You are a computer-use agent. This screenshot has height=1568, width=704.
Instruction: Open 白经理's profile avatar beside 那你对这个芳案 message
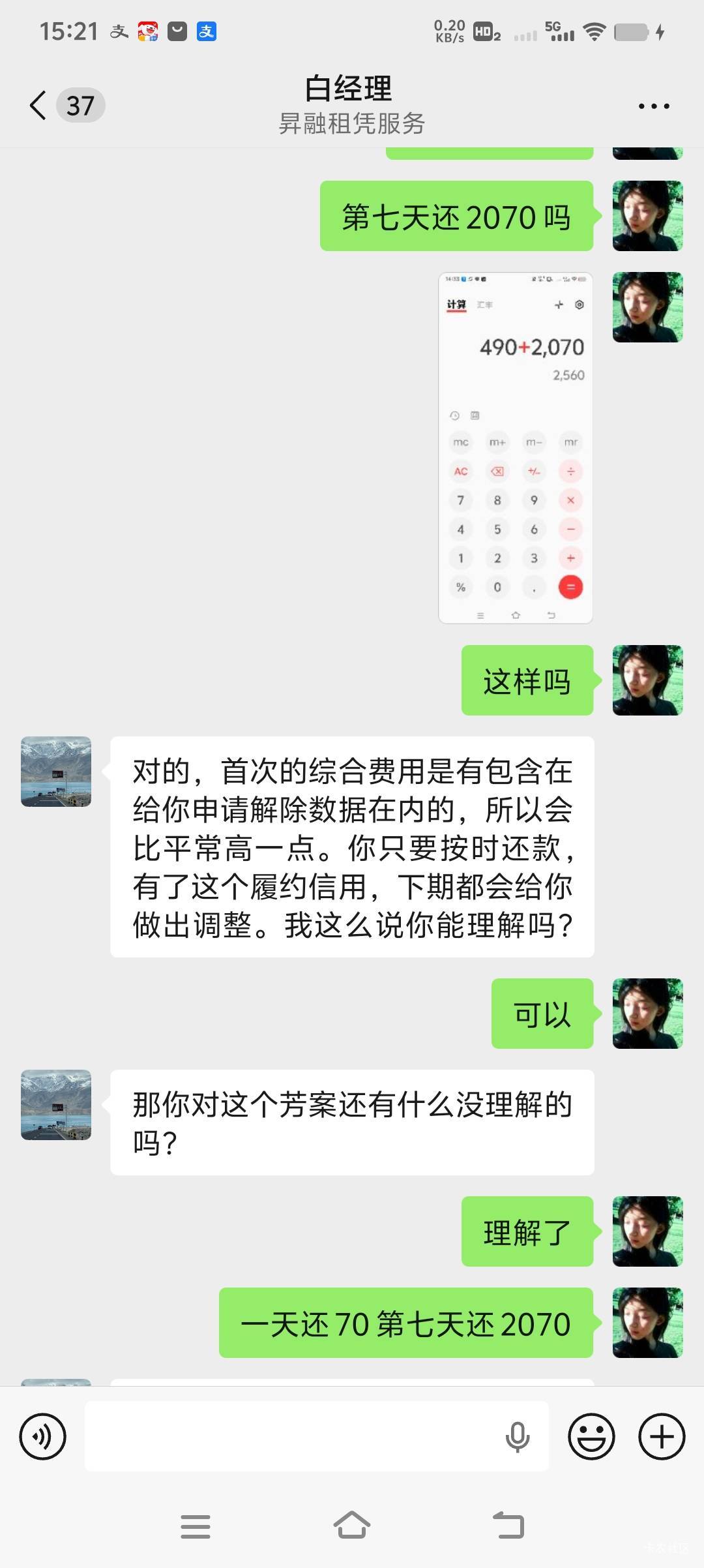(56, 1105)
